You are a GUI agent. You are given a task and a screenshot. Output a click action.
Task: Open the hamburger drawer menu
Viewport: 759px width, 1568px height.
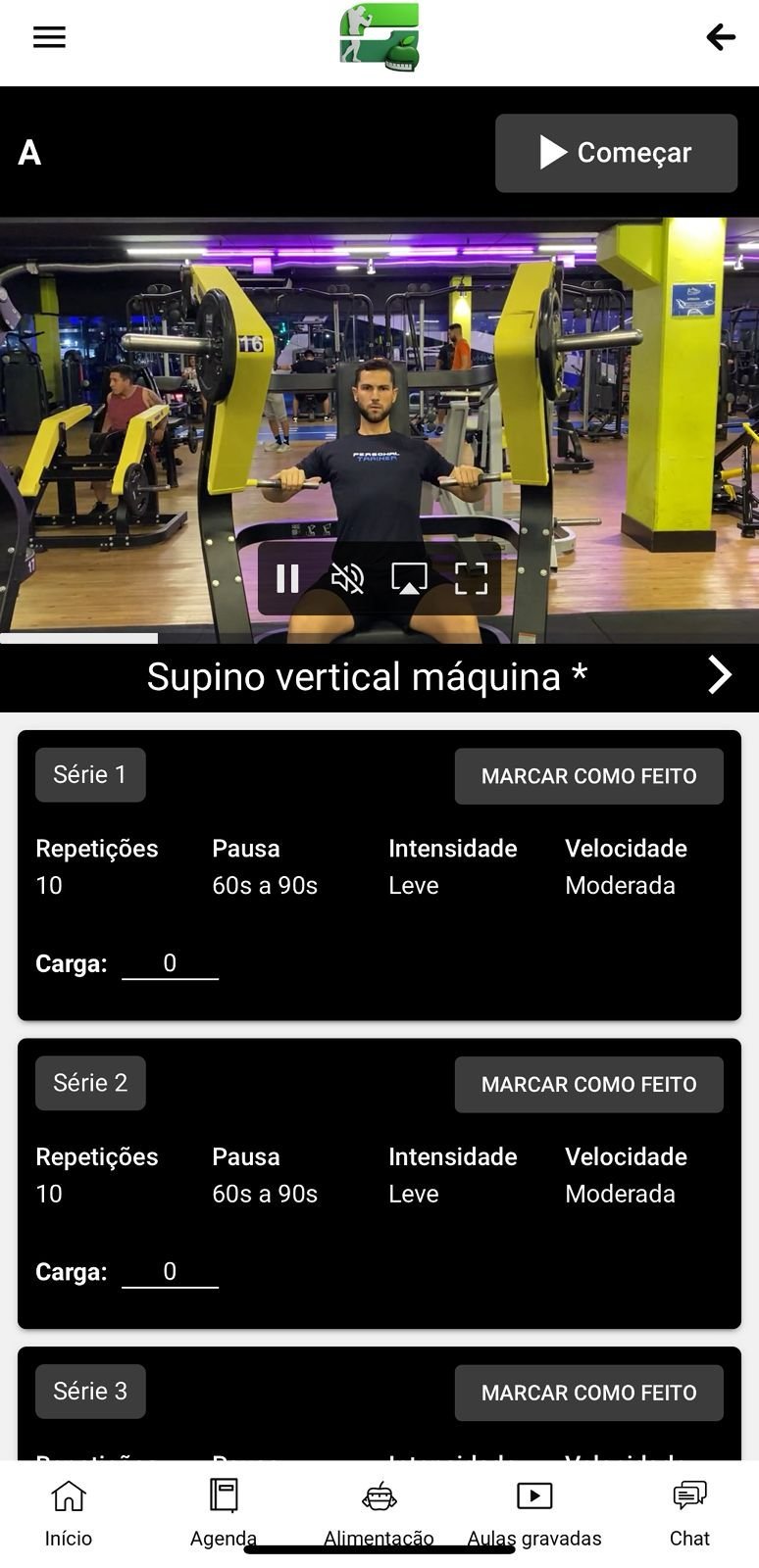(49, 37)
